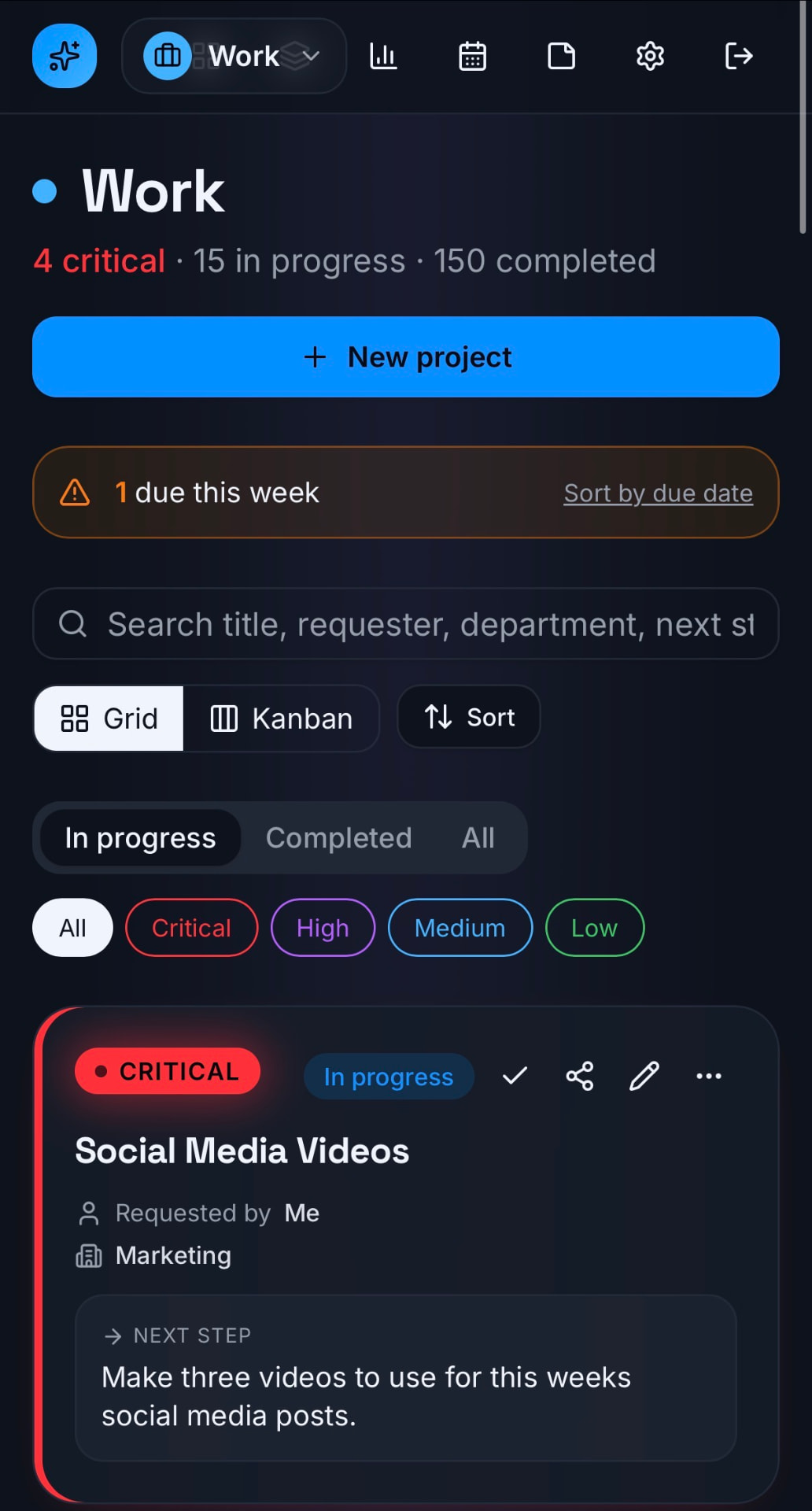Image resolution: width=812 pixels, height=1511 pixels.
Task: Tap the logout icon
Action: click(739, 56)
